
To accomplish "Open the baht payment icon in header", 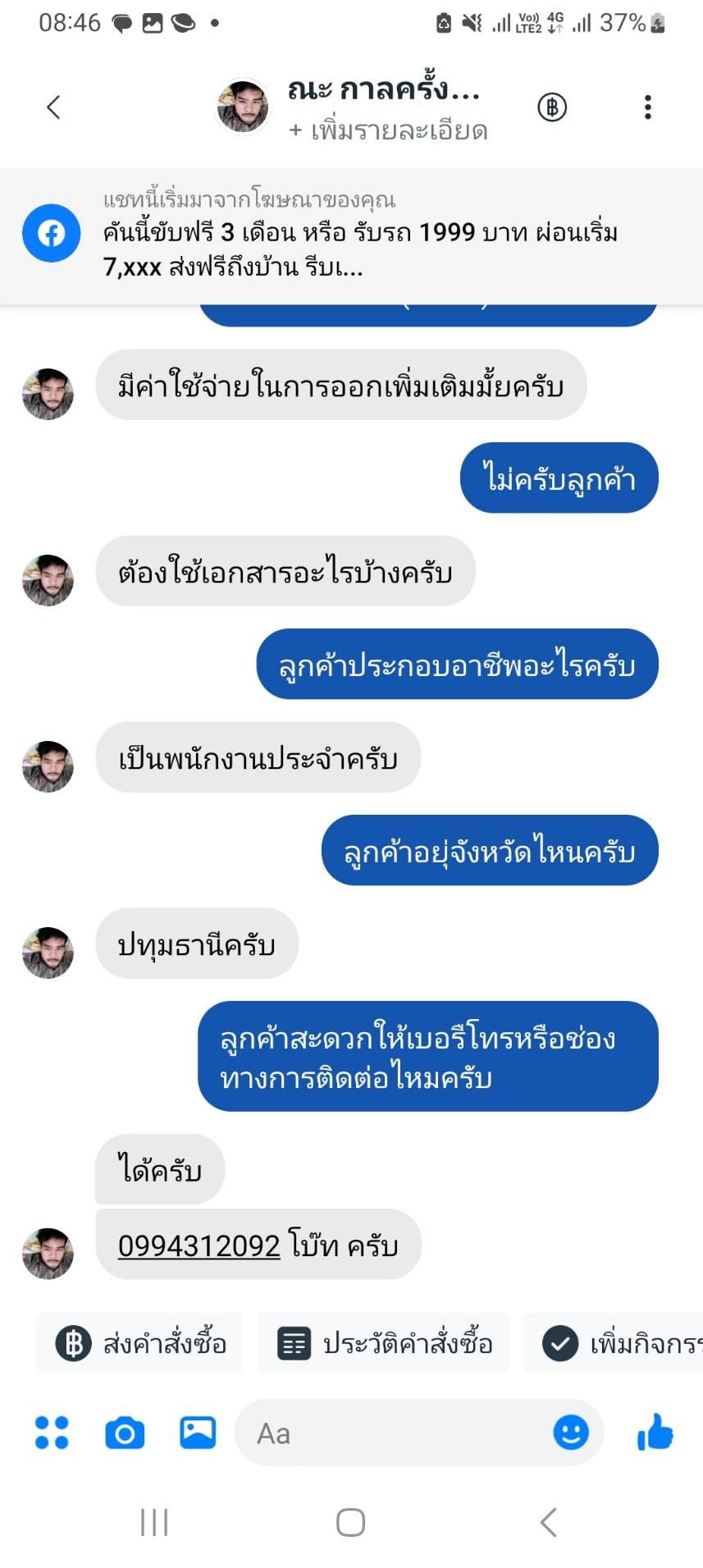I will pos(552,107).
